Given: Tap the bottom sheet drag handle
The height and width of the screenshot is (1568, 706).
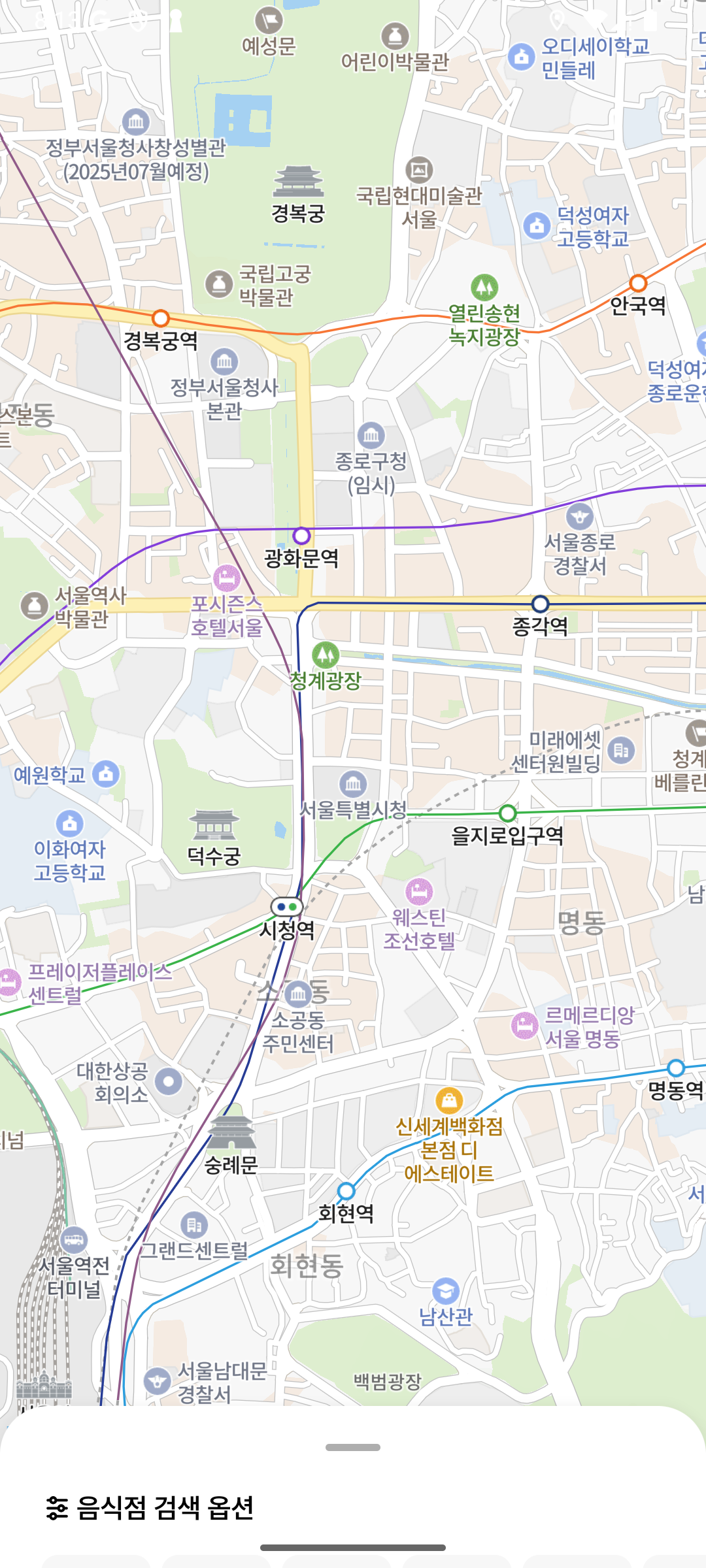Looking at the screenshot, I should point(353,1447).
